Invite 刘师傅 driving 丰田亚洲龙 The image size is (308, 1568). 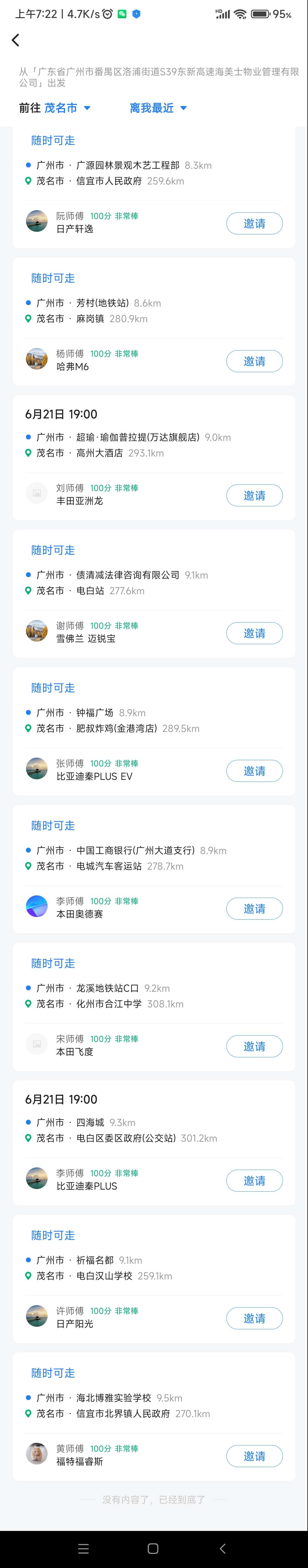point(254,496)
